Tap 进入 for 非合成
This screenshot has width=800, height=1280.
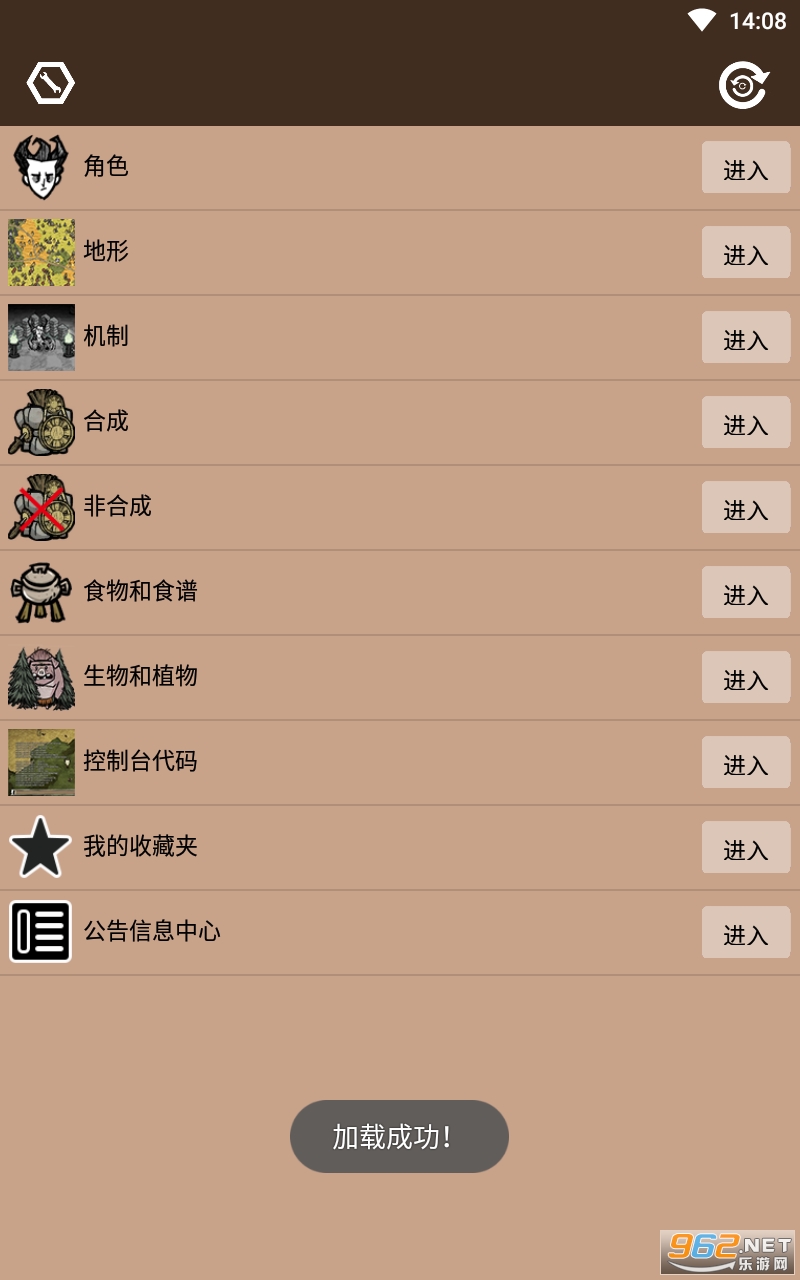pyautogui.click(x=745, y=508)
